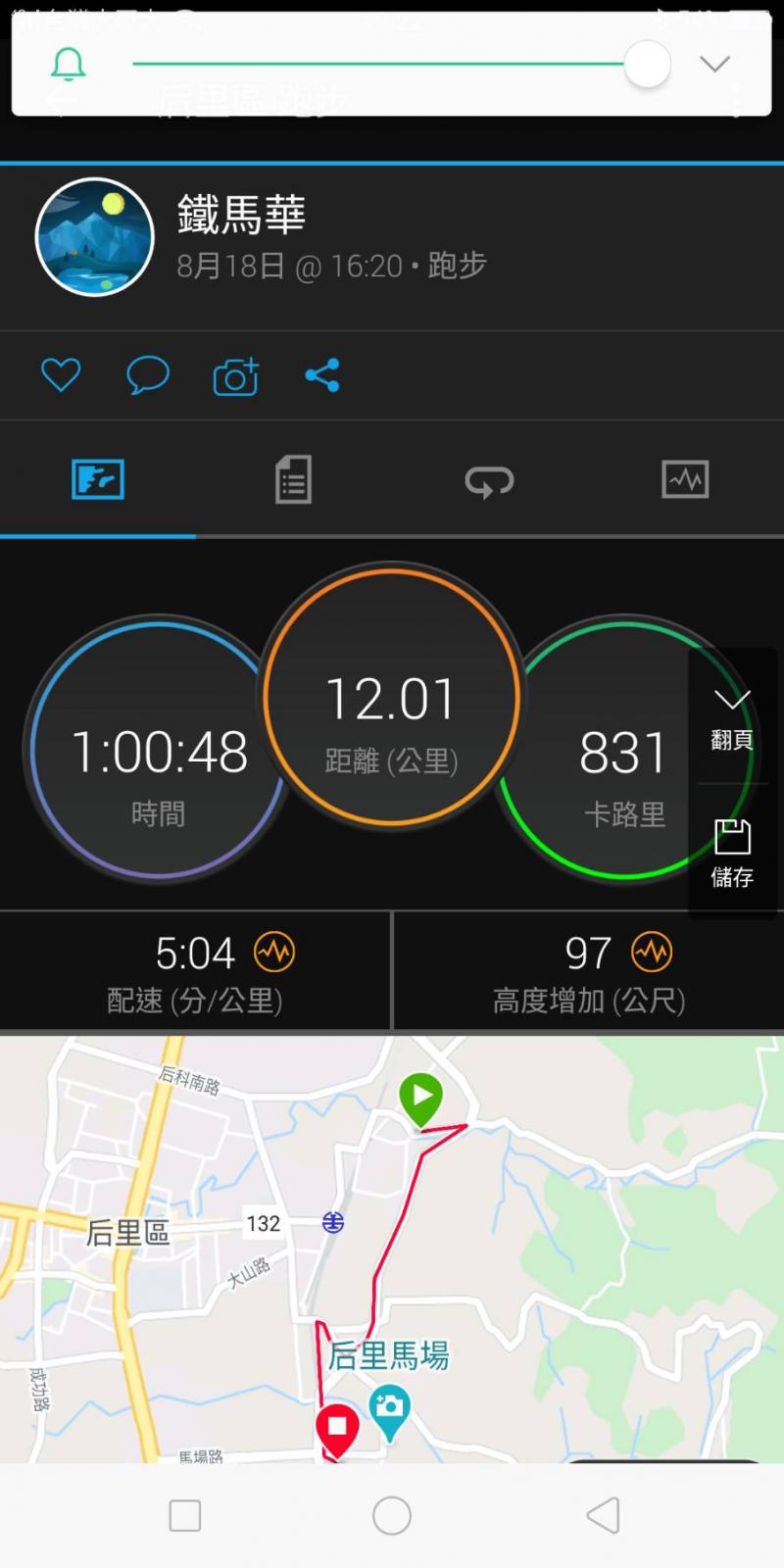Share this running activity

321,375
